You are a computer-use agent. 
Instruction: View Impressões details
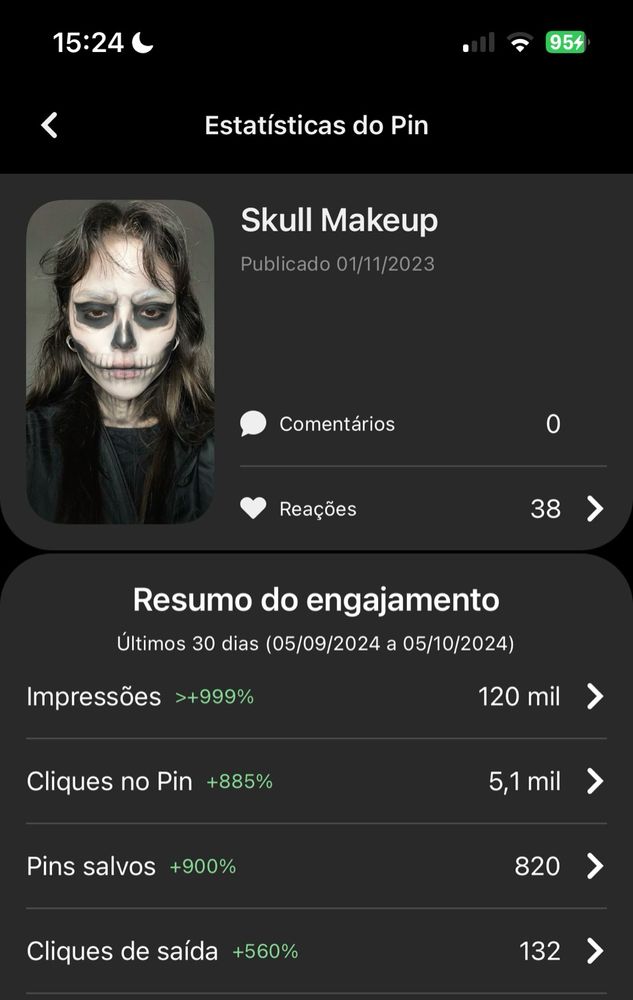point(316,696)
